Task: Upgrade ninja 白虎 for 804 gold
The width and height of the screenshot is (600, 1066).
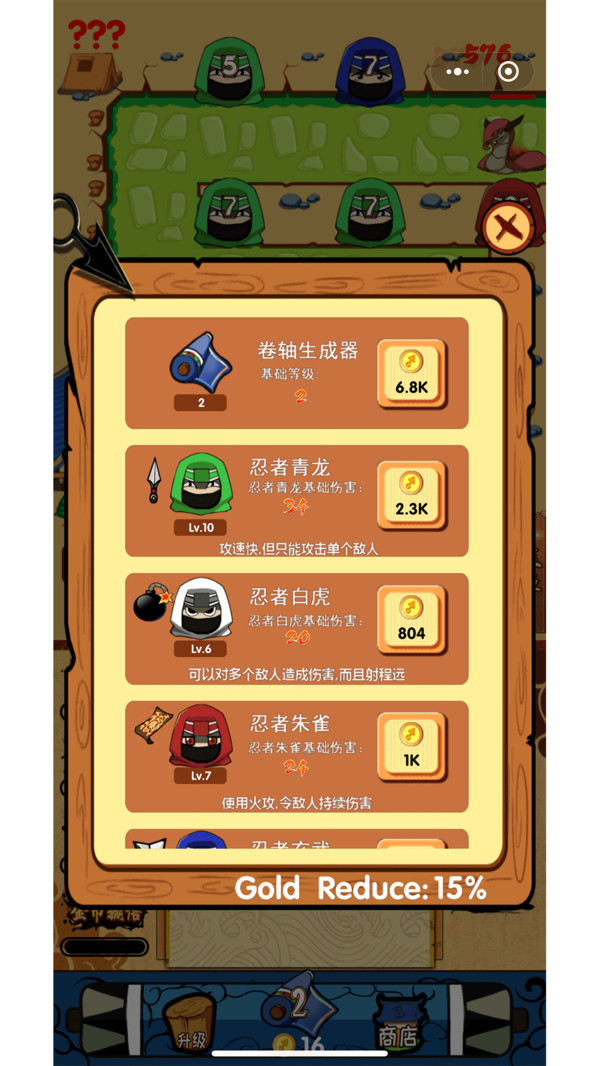Action: [x=411, y=620]
